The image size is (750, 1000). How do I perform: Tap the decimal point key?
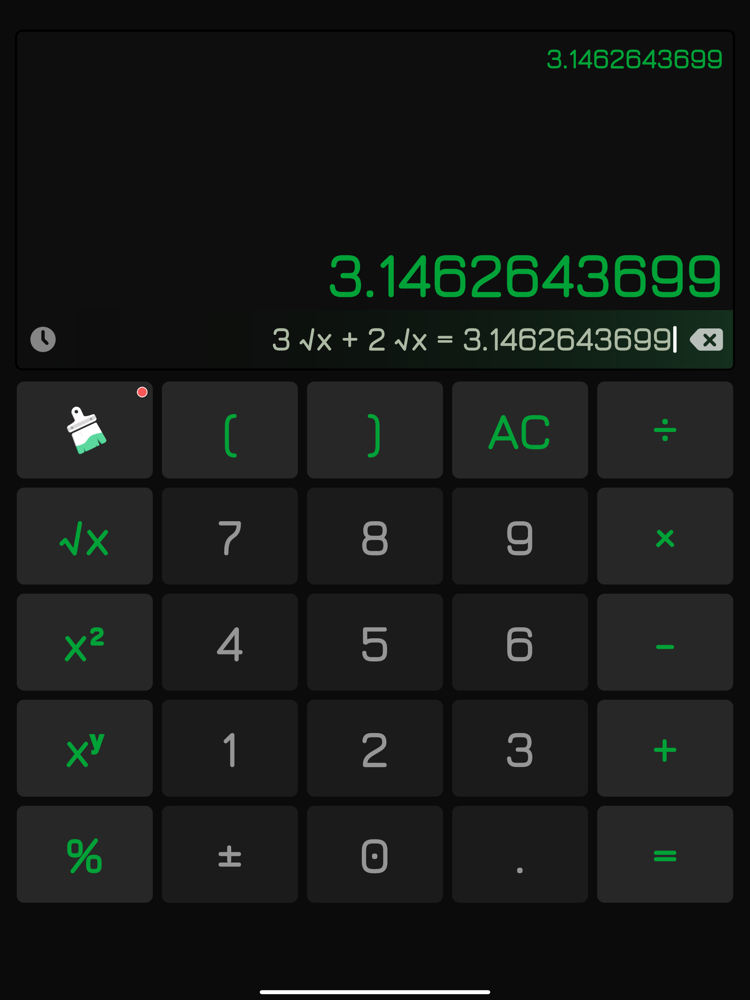point(519,854)
